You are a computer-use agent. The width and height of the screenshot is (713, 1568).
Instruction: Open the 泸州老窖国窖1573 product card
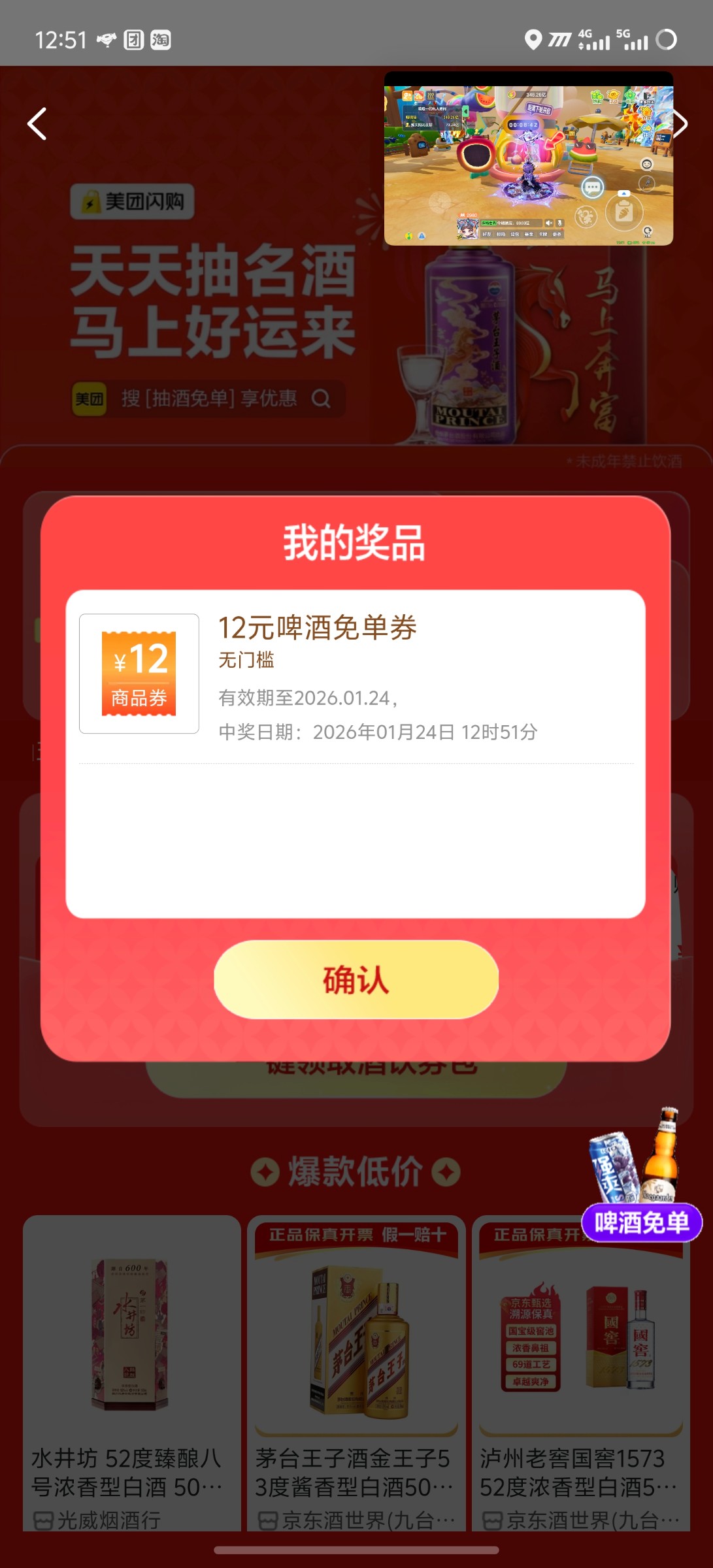[x=580, y=1372]
